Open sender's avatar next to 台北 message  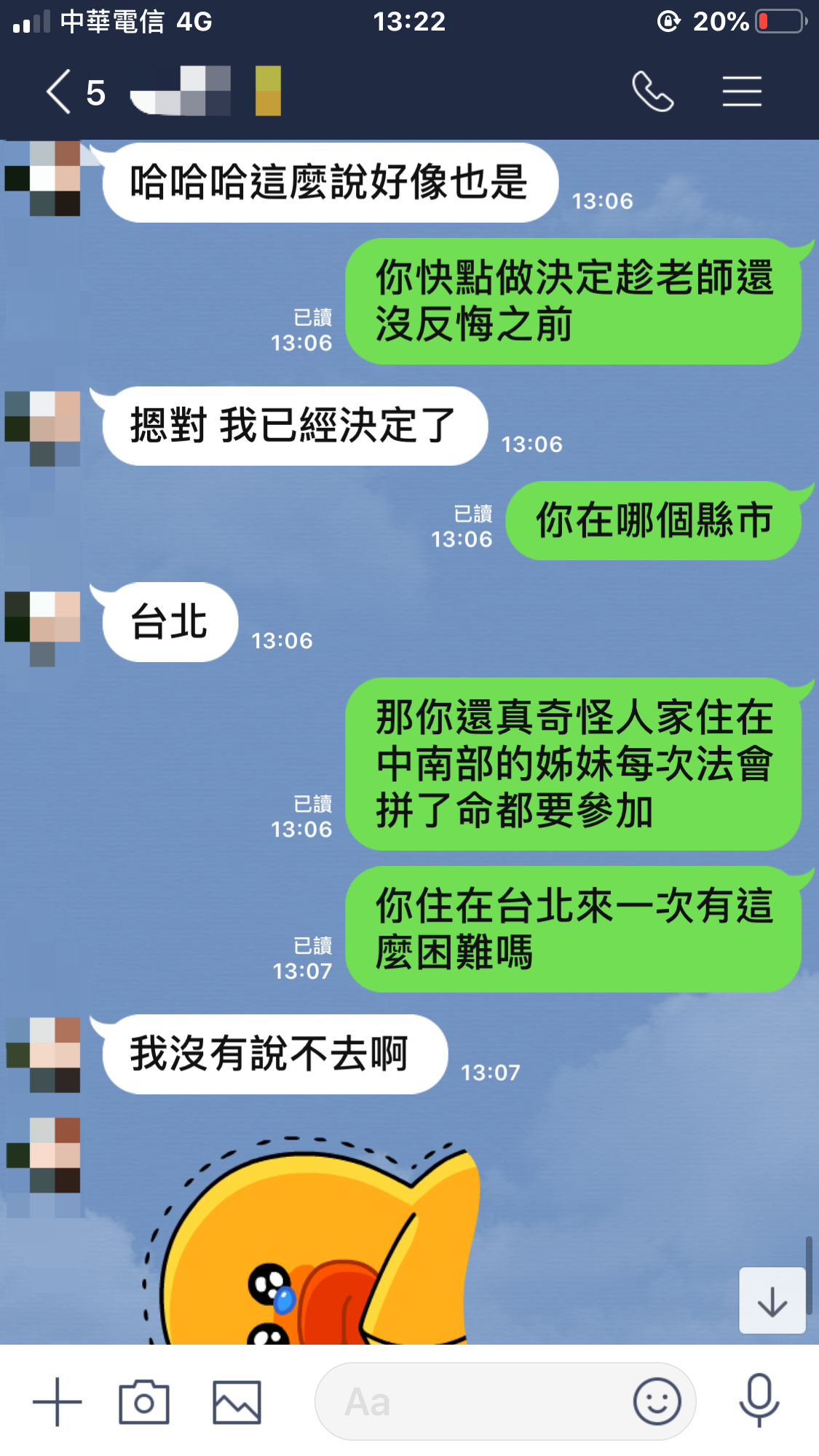pyautogui.click(x=42, y=624)
